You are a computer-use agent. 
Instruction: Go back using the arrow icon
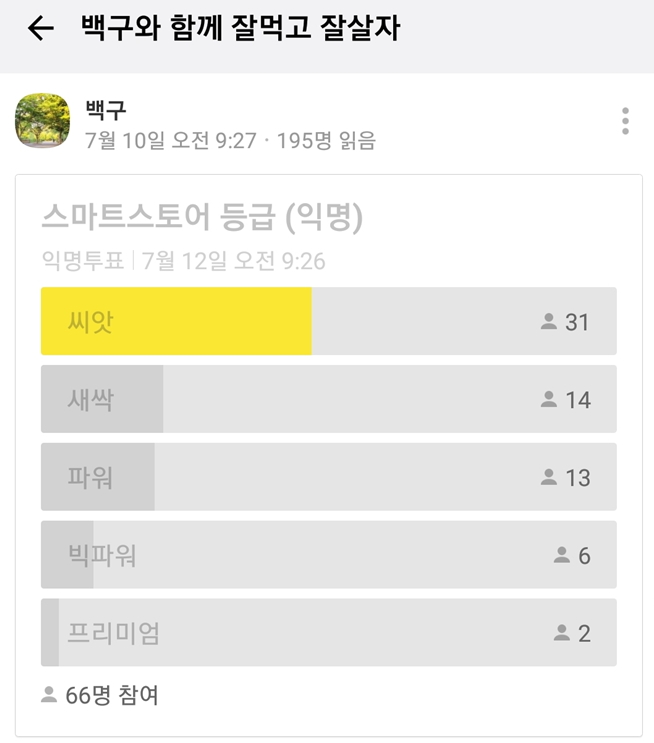tap(41, 29)
